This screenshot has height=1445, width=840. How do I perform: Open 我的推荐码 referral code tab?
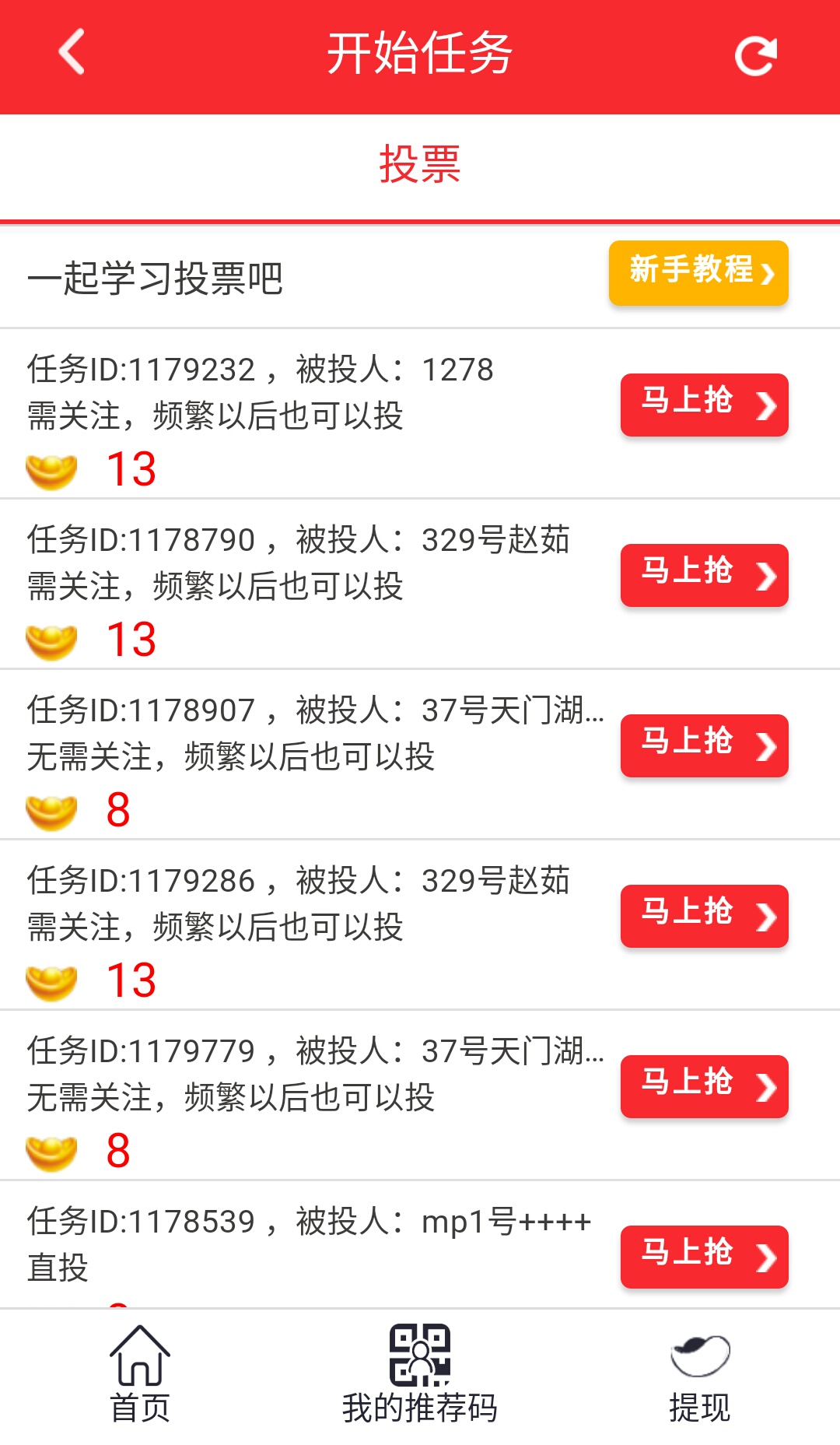[420, 1375]
